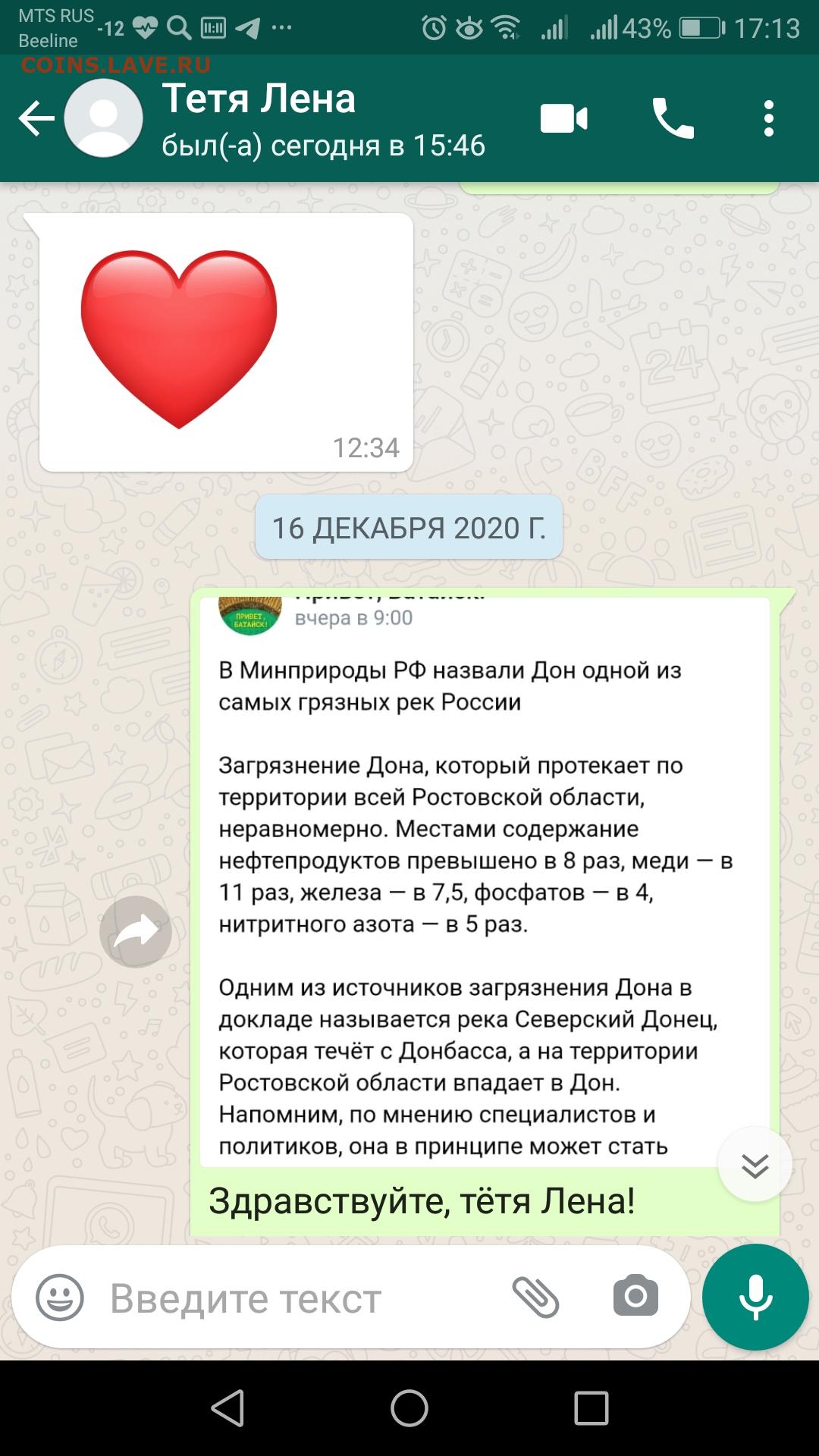
Task: Tap the system home button
Action: pyautogui.click(x=409, y=1408)
